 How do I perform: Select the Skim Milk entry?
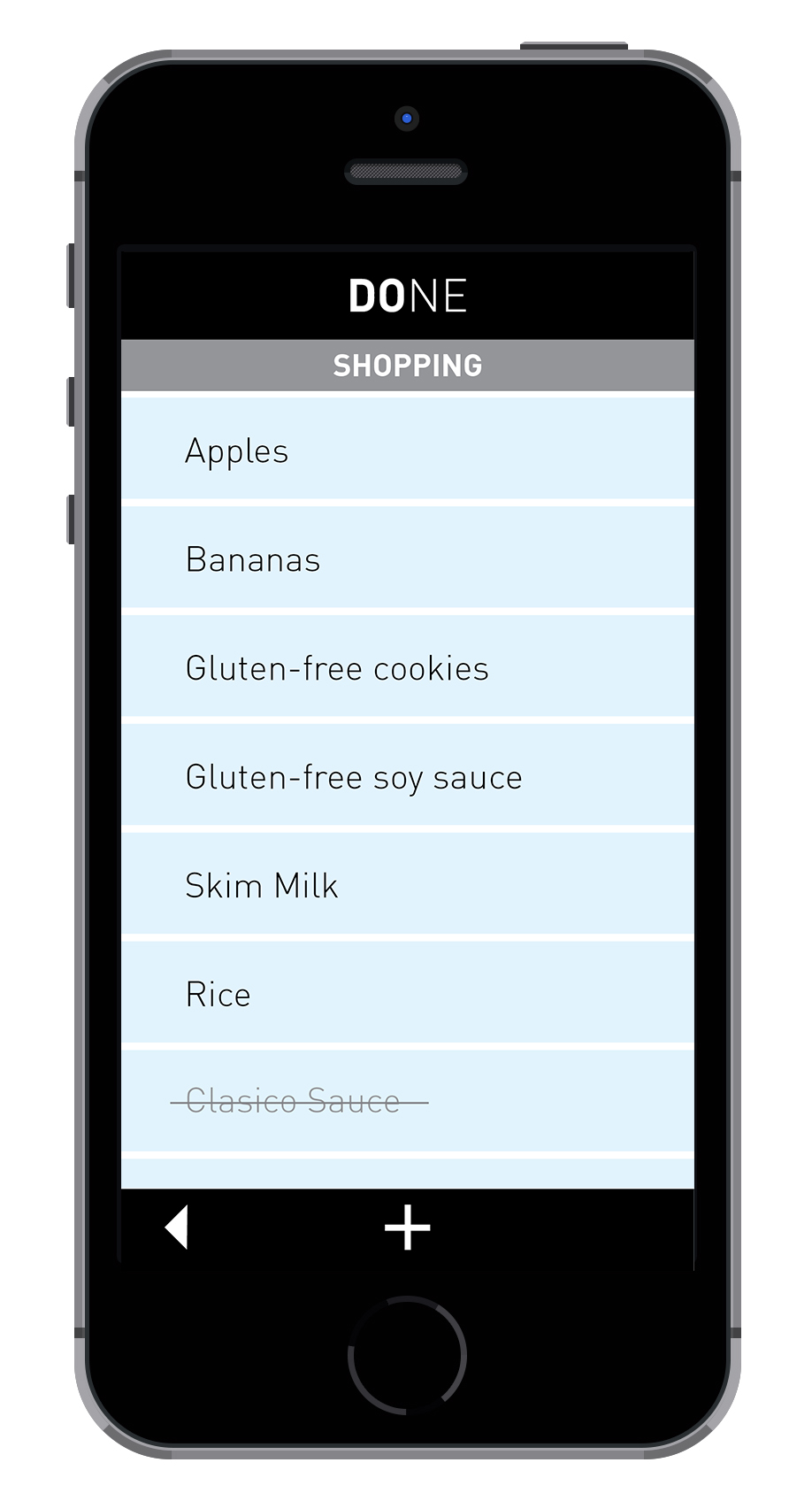click(x=407, y=885)
